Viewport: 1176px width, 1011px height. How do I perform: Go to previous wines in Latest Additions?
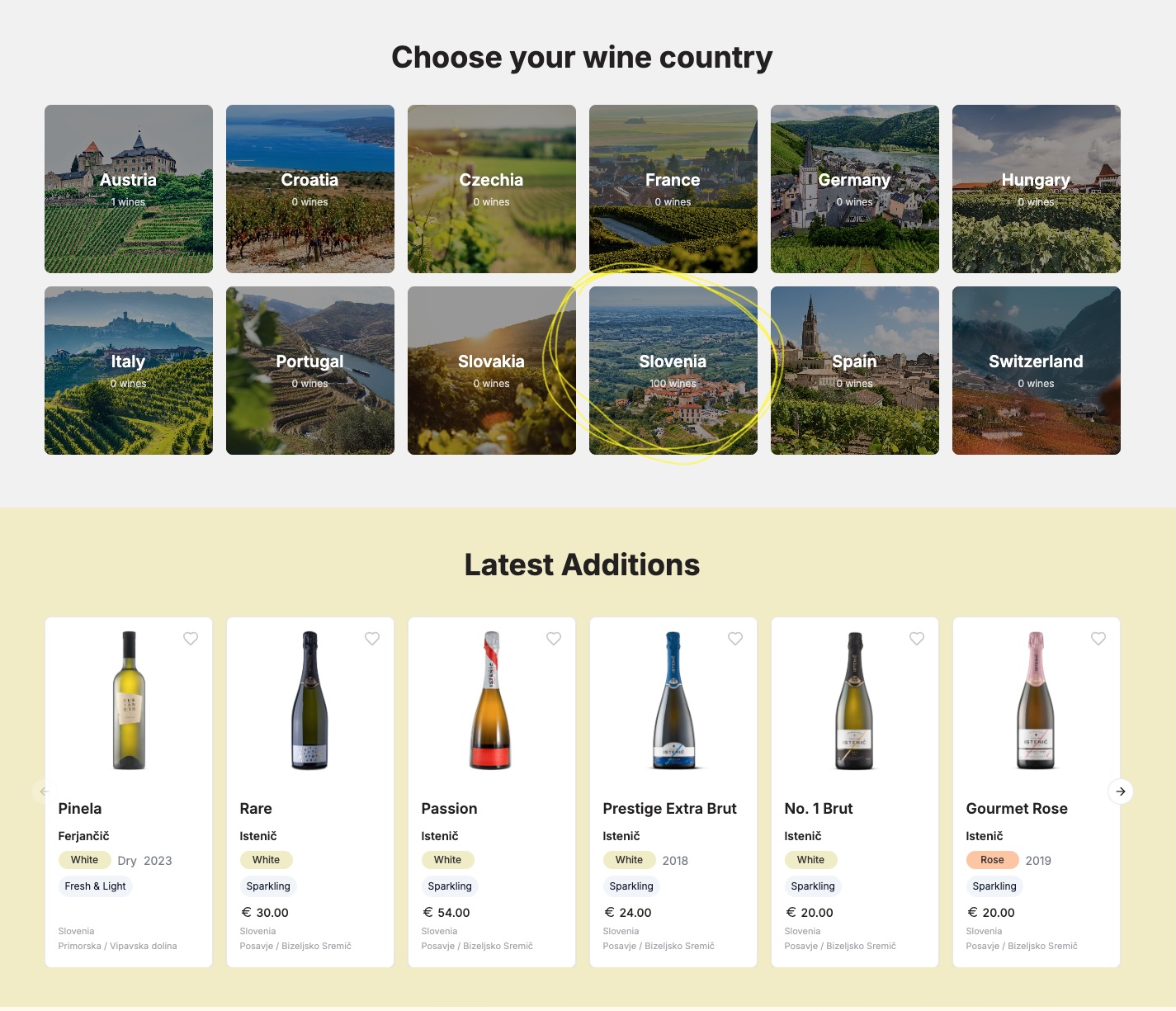coord(45,791)
